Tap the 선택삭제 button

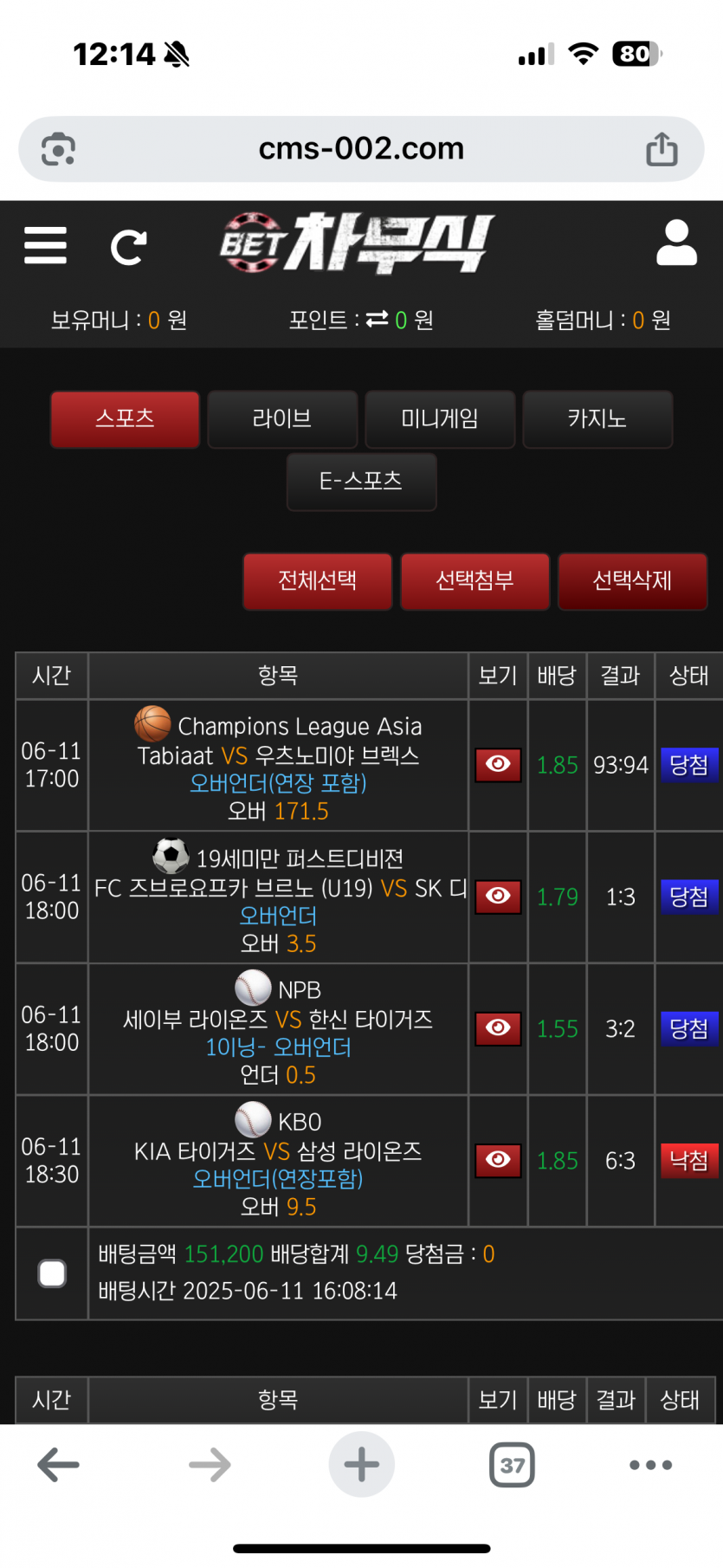(632, 581)
